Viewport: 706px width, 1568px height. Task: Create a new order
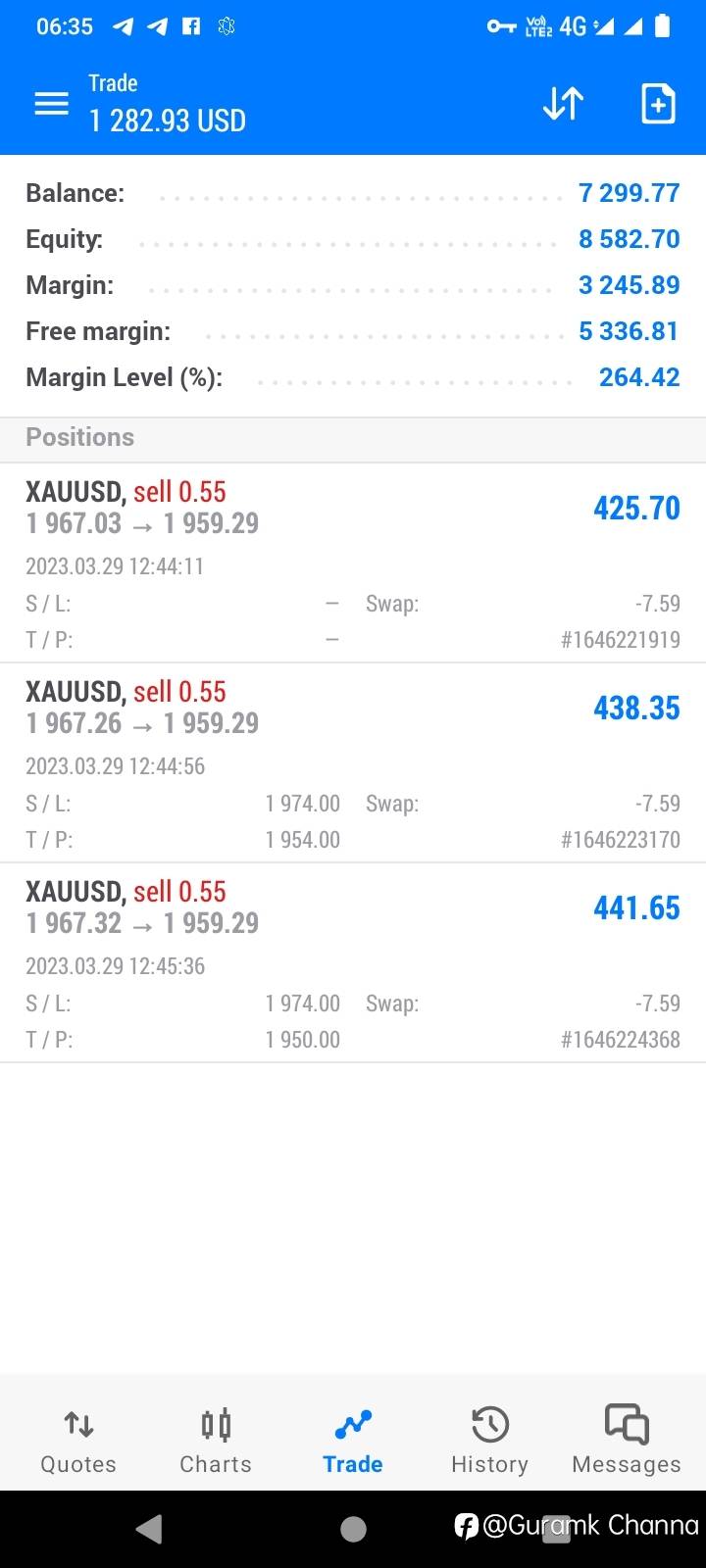click(x=658, y=103)
